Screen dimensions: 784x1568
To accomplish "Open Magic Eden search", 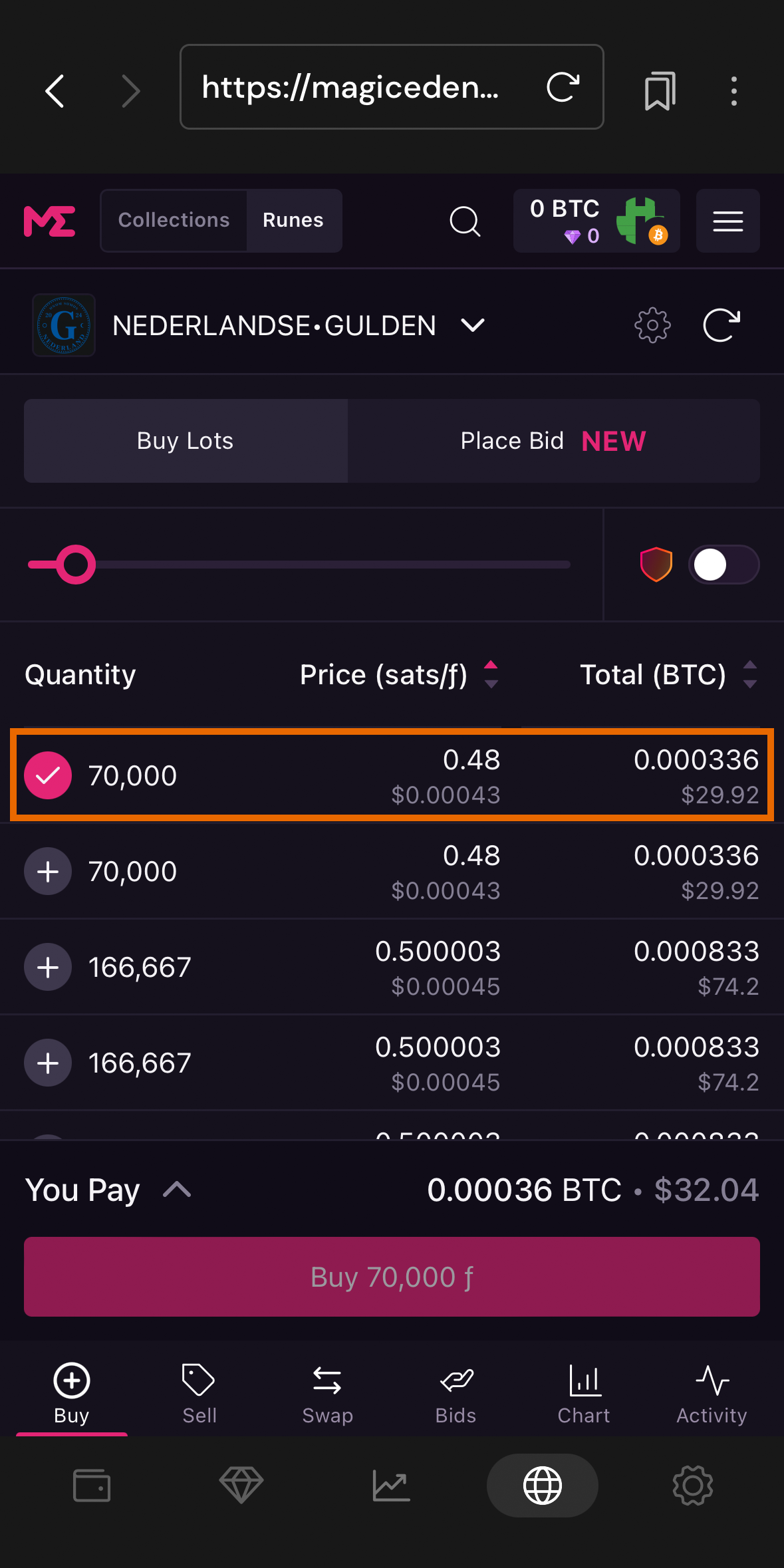I will pos(465,221).
